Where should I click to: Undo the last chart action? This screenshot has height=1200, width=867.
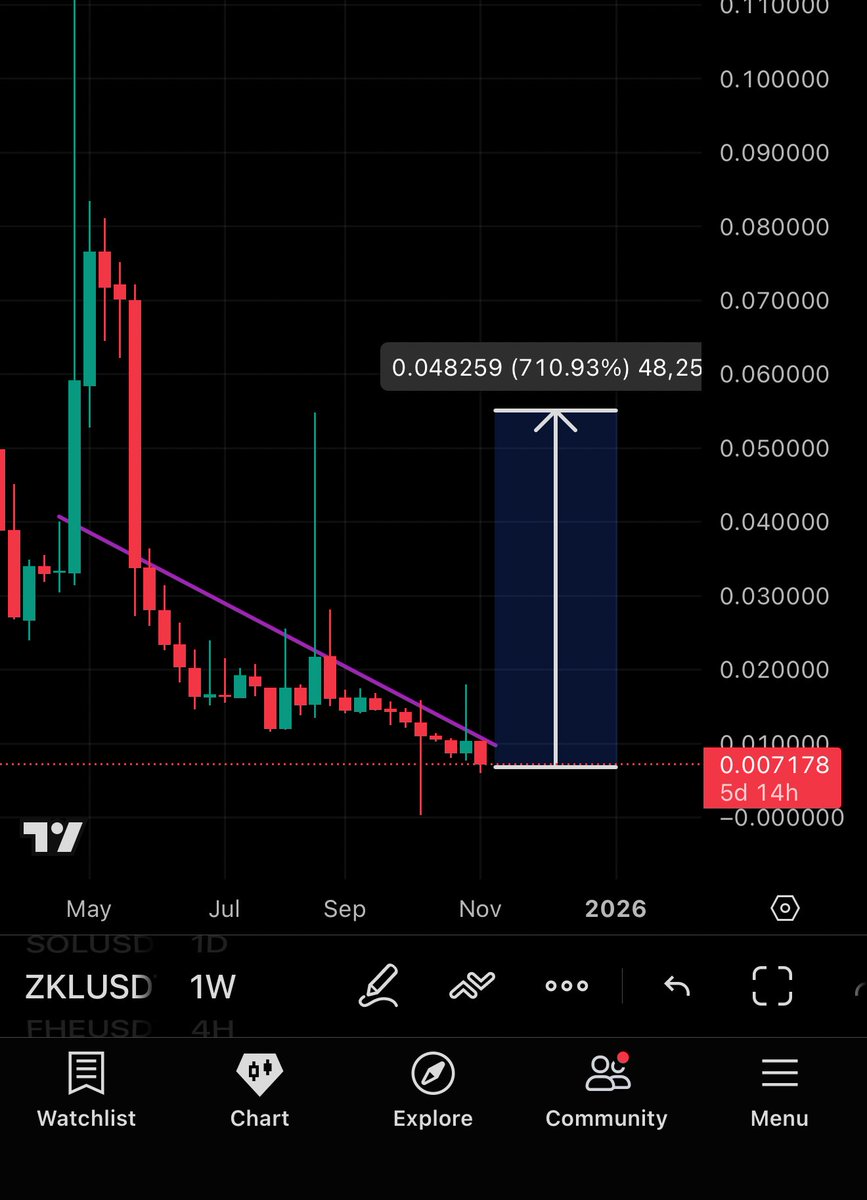click(677, 986)
